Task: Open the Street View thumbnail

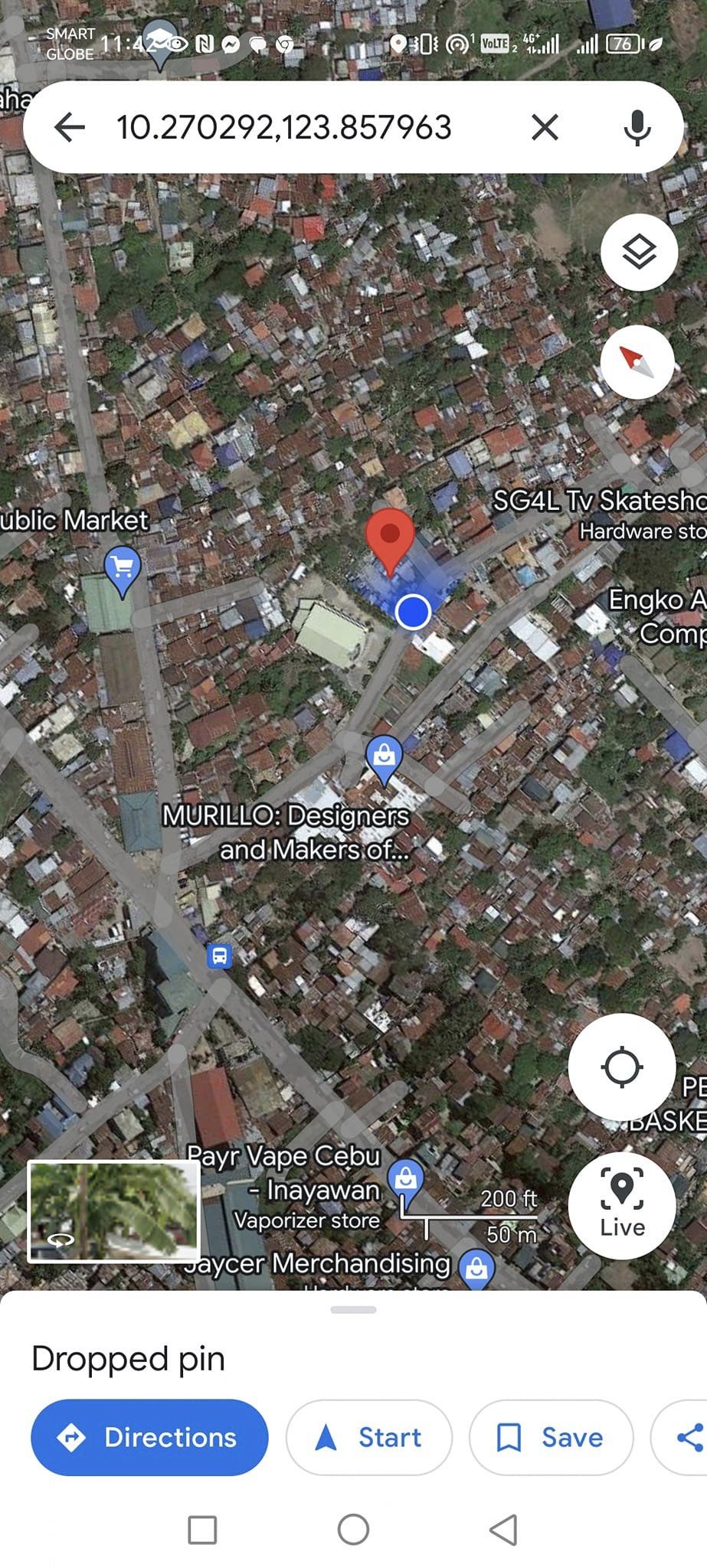Action: [x=113, y=1210]
